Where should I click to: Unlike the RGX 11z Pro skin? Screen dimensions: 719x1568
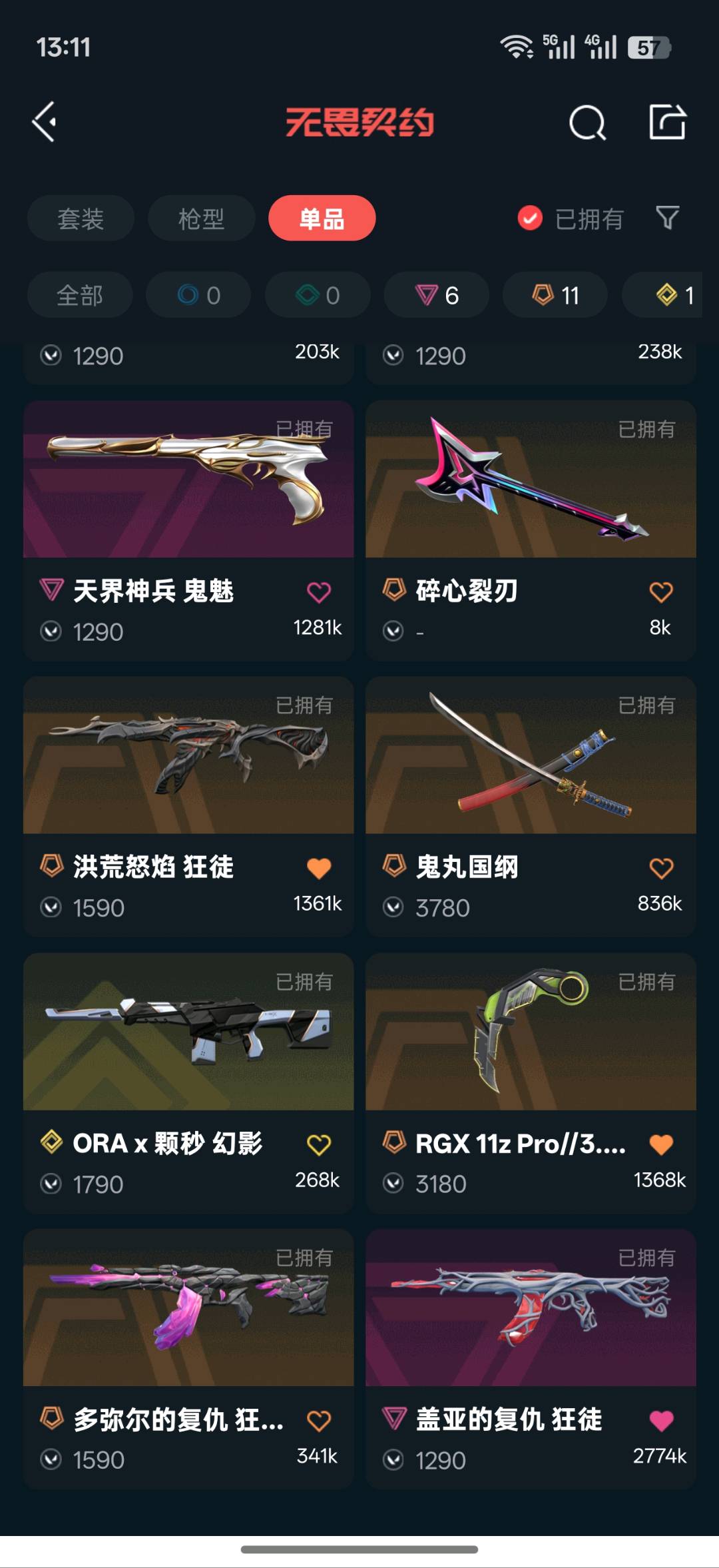pyautogui.click(x=661, y=1144)
